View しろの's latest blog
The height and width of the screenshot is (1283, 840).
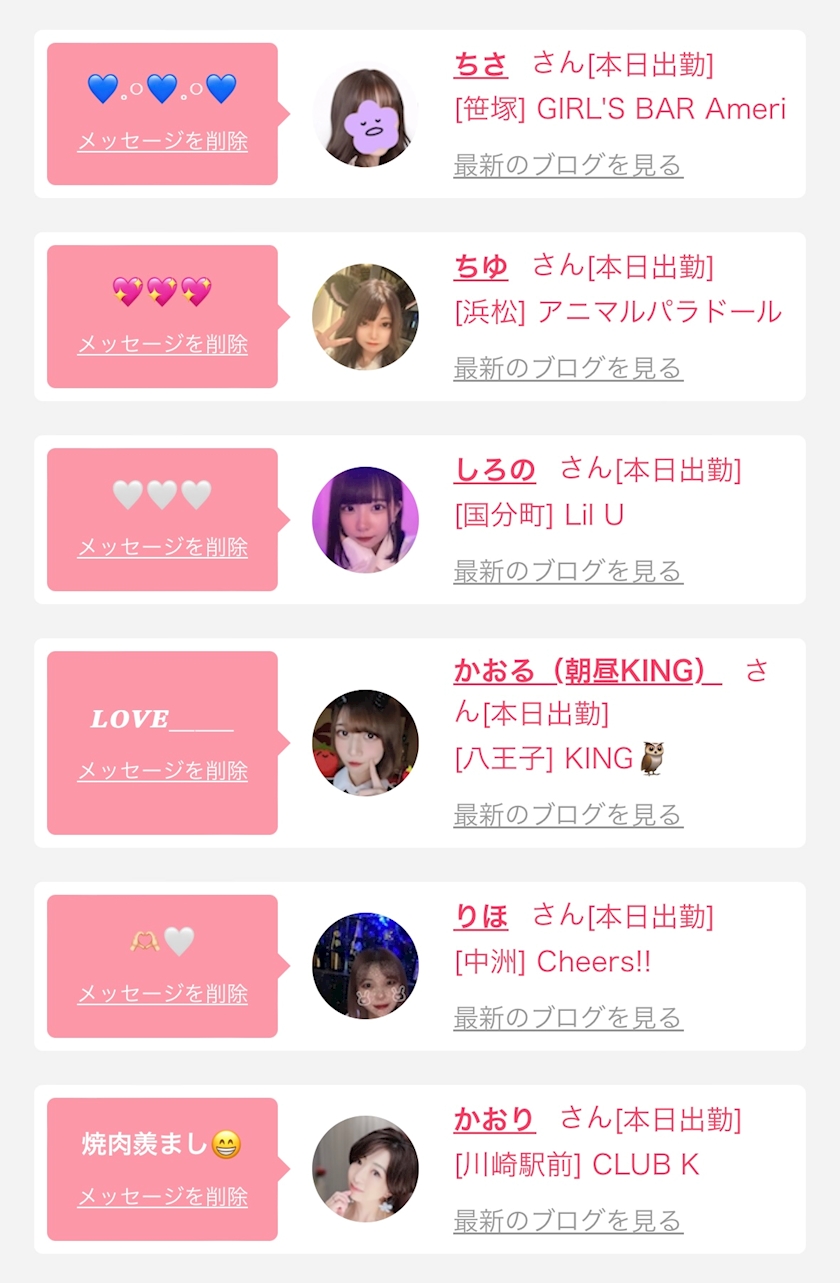(568, 571)
